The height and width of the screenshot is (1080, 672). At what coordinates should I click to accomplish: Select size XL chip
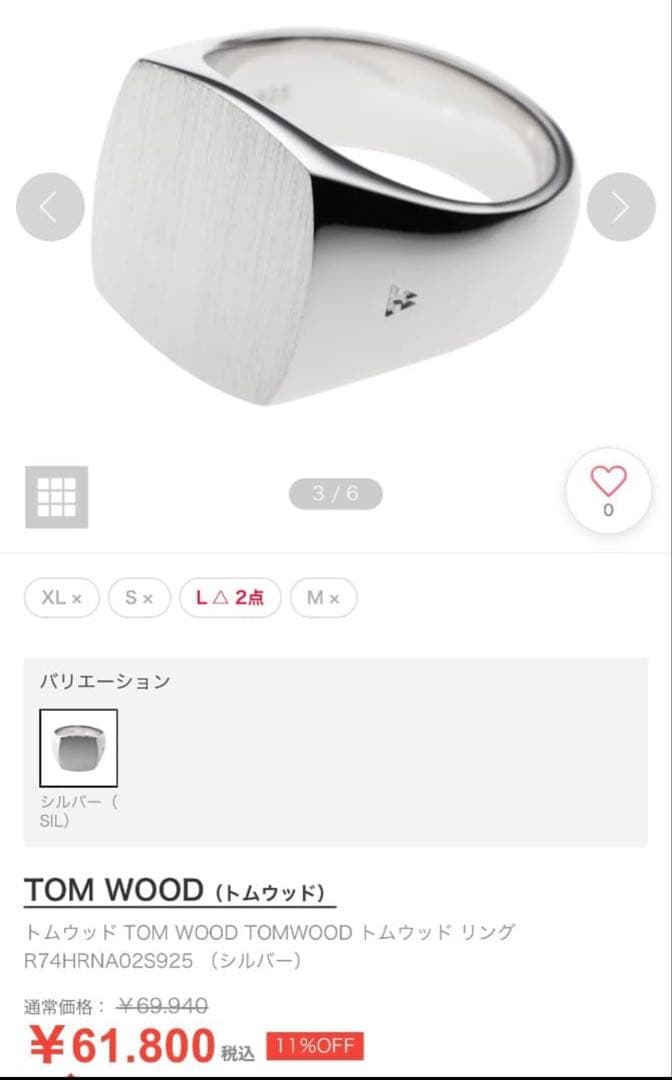[x=62, y=598]
